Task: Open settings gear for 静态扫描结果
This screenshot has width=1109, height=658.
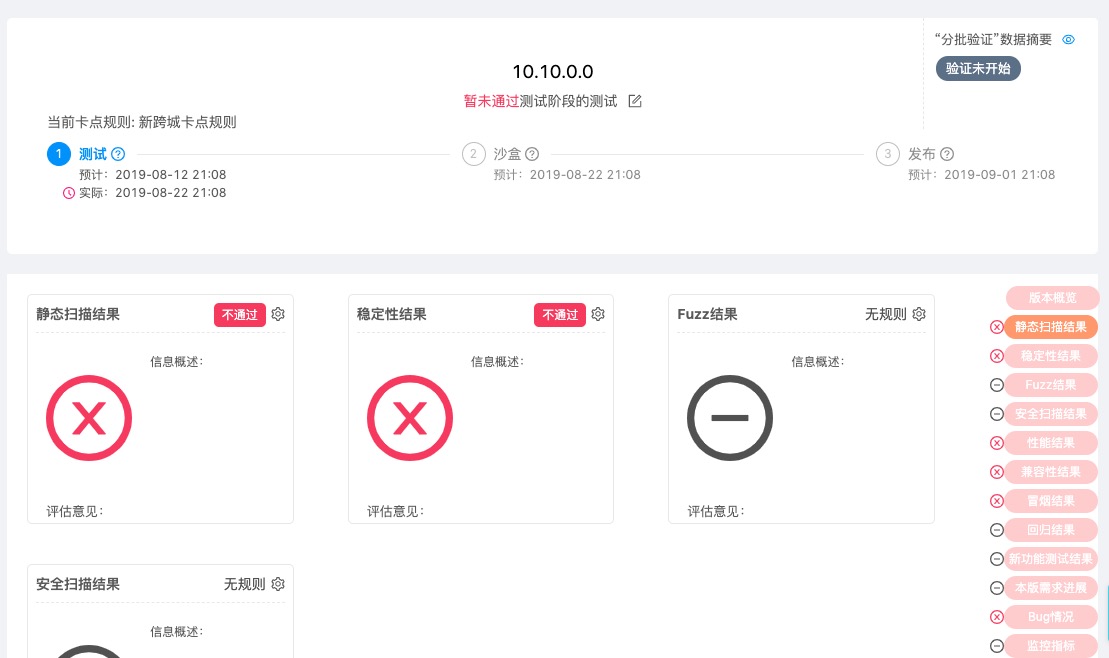Action: pos(278,314)
